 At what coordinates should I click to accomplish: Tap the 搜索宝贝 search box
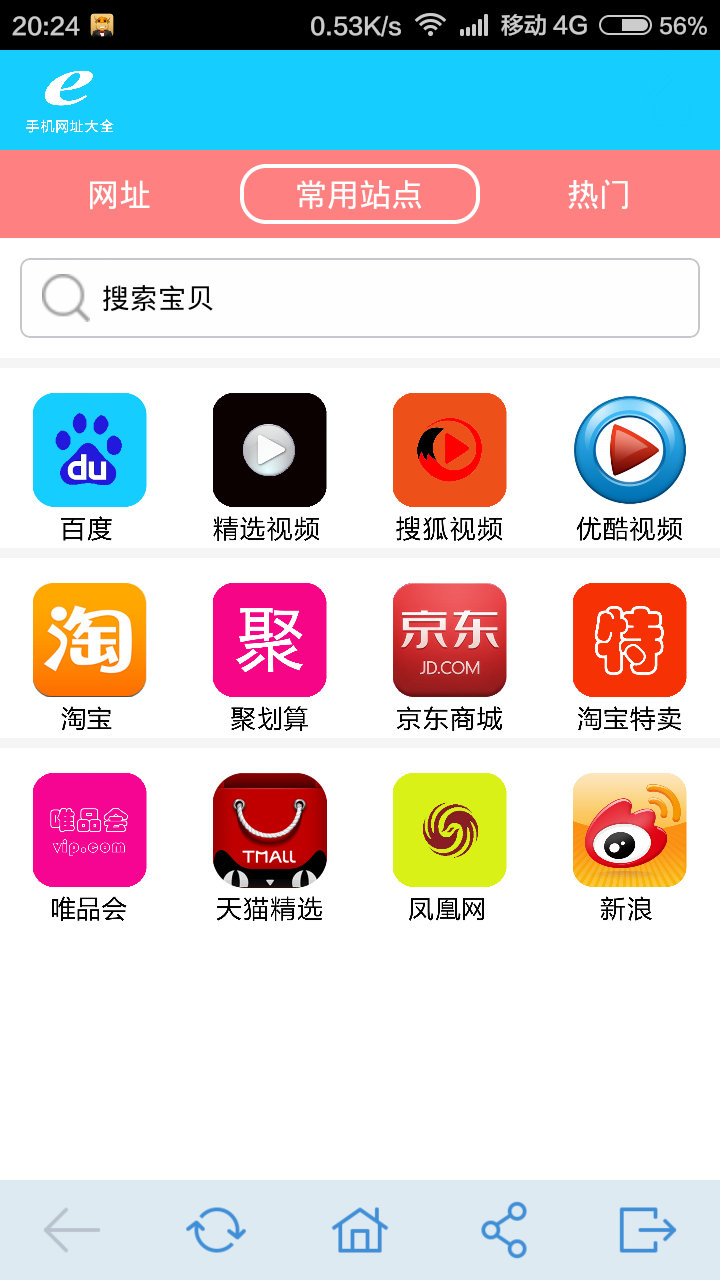pos(360,298)
